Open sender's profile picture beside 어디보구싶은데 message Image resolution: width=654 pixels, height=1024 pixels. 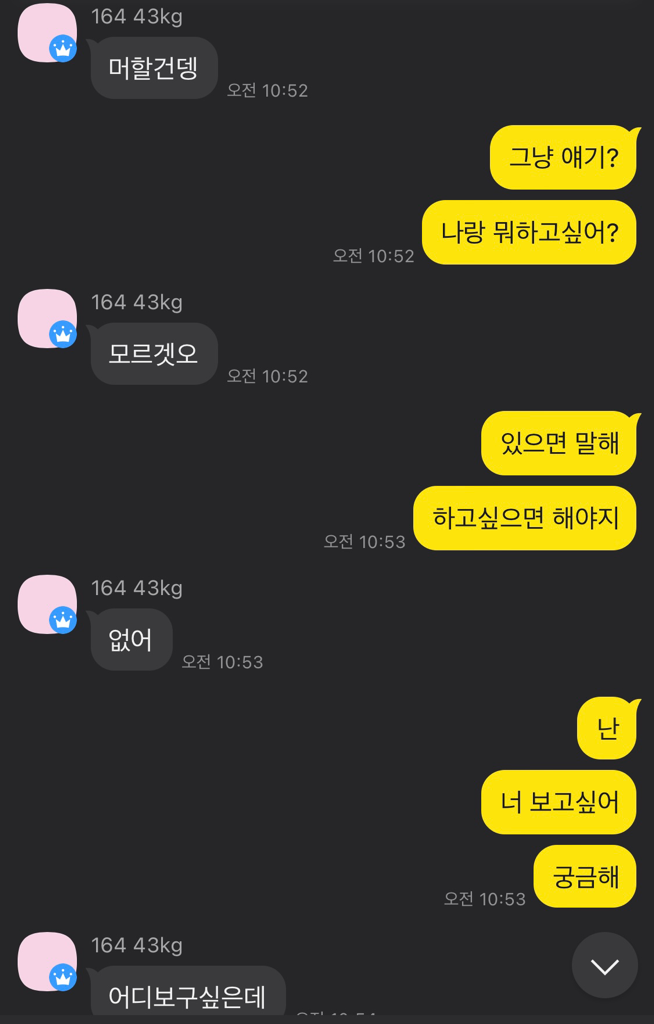coord(47,961)
